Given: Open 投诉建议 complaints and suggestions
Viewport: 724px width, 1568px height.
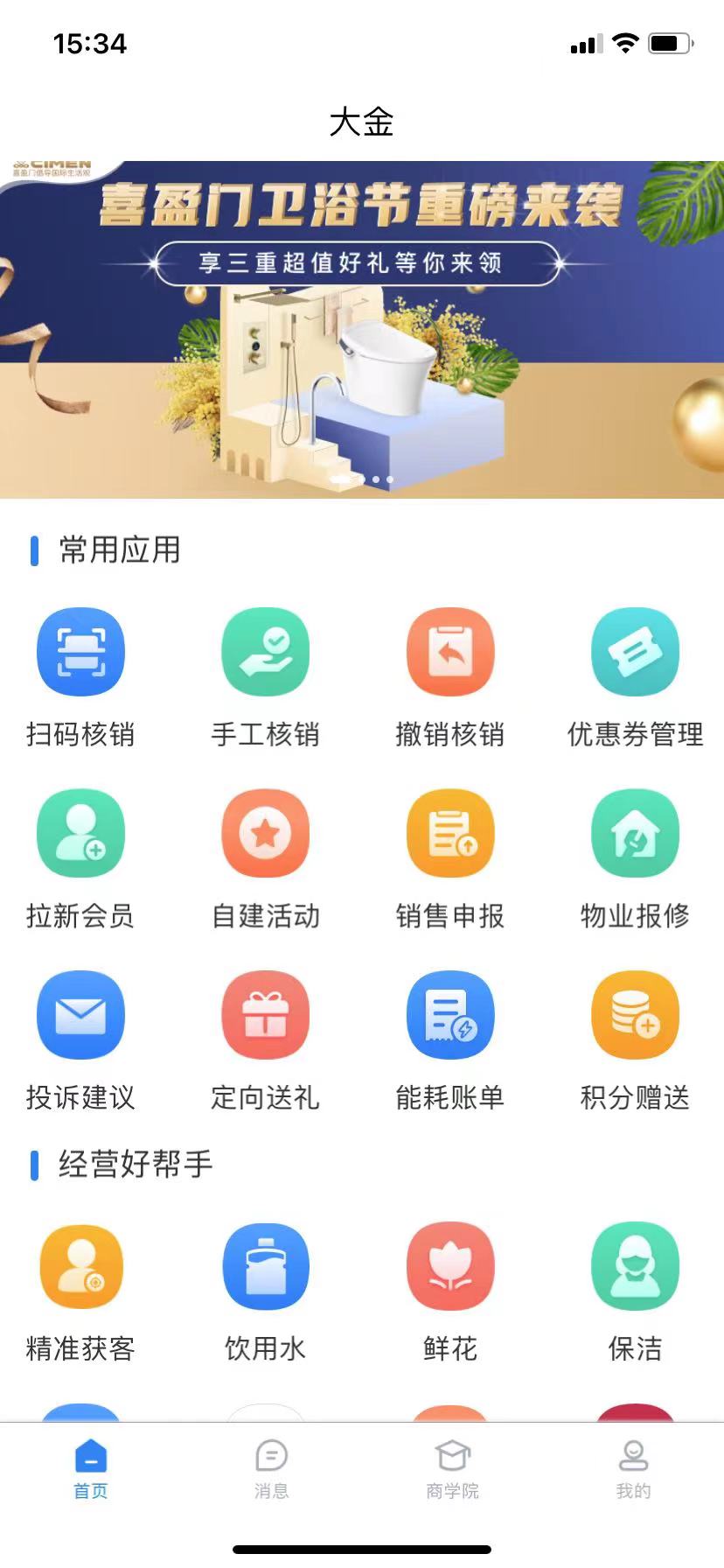Looking at the screenshot, I should click(80, 1015).
